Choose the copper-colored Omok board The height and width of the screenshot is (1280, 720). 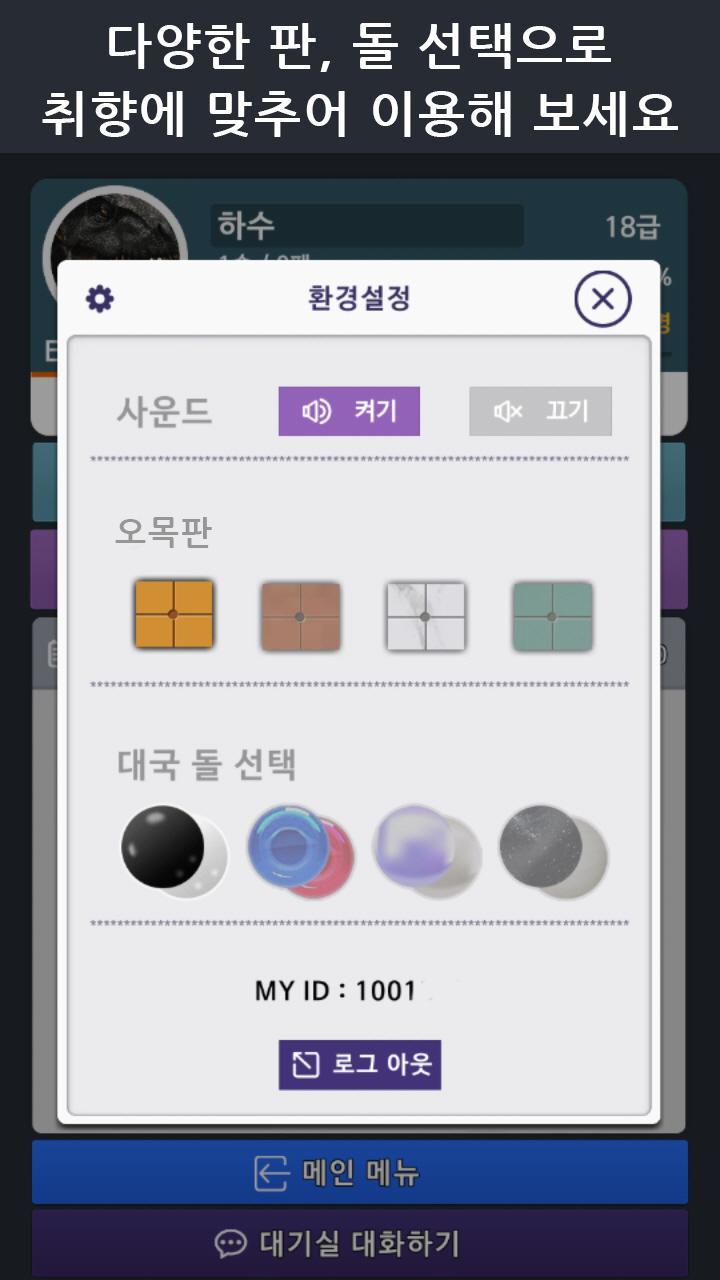300,616
